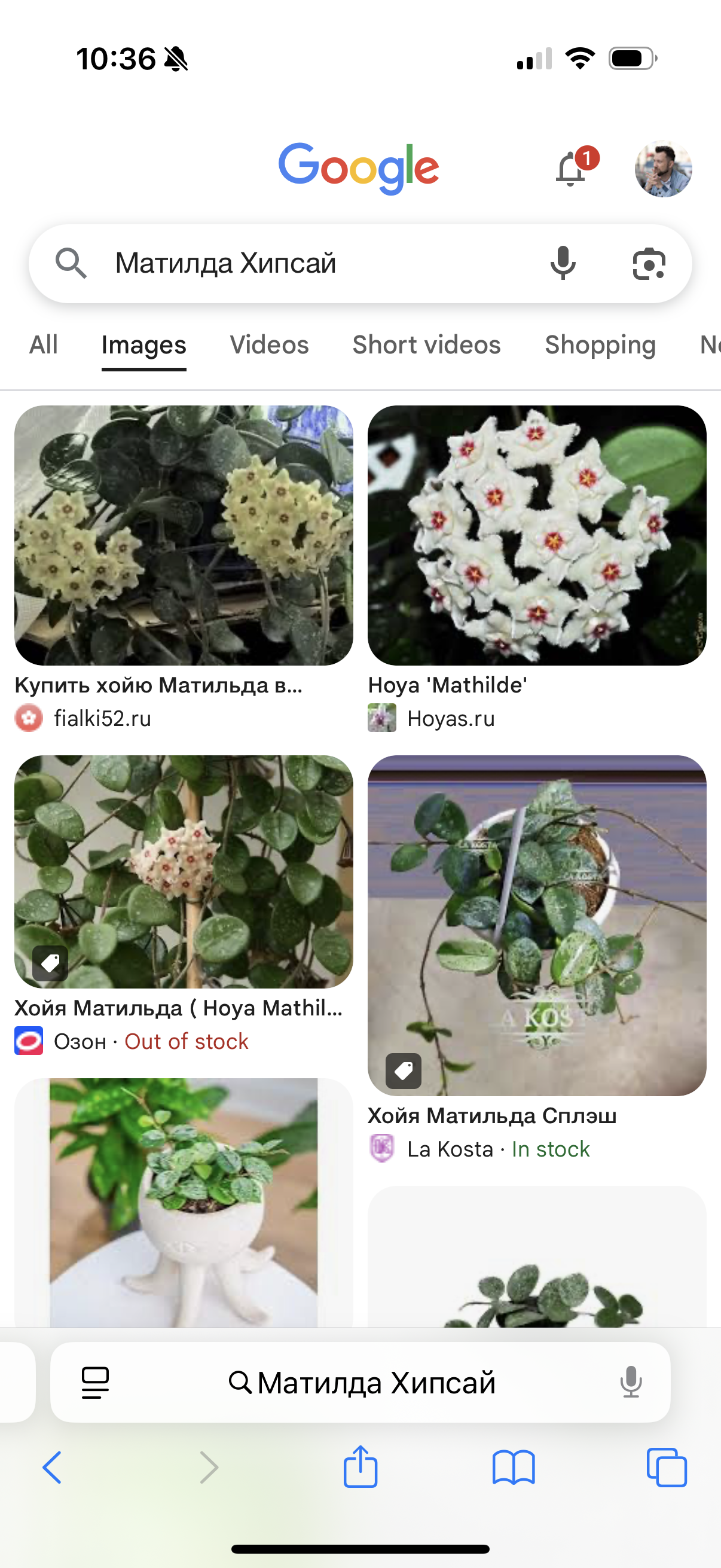Tap the Google search box with Матилда Хипсай
This screenshot has height=1568, width=721.
click(x=304, y=264)
